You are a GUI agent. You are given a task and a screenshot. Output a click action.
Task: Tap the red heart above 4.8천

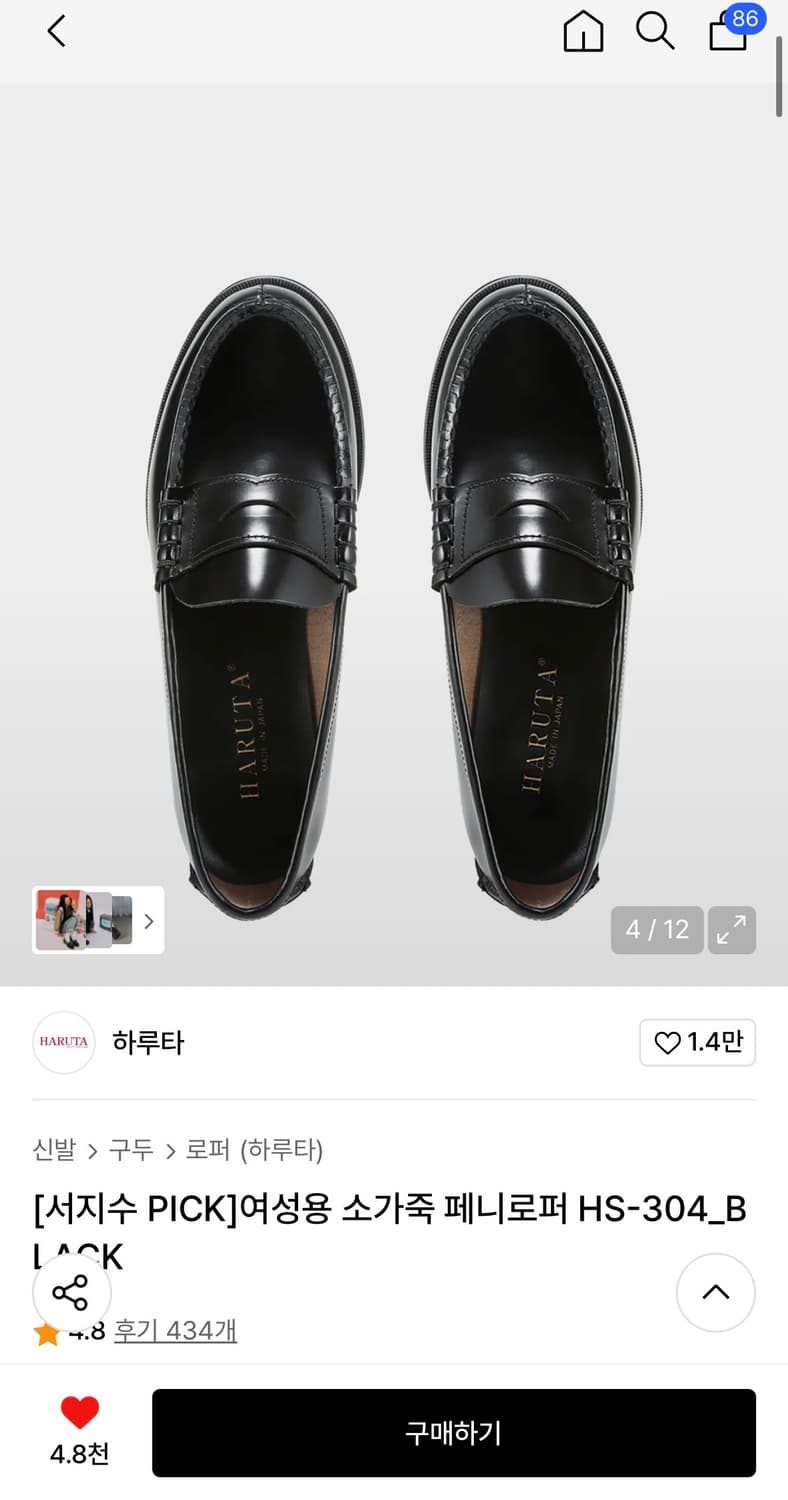(x=78, y=1413)
